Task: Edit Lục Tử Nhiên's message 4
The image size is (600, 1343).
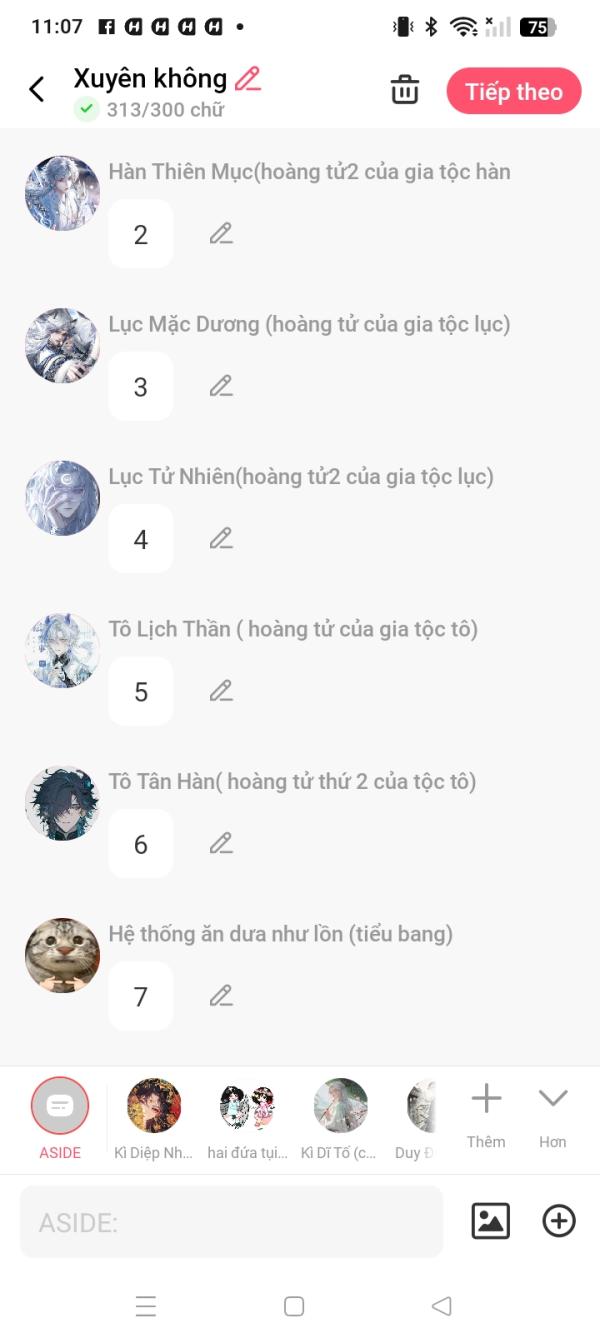Action: pyautogui.click(x=221, y=539)
